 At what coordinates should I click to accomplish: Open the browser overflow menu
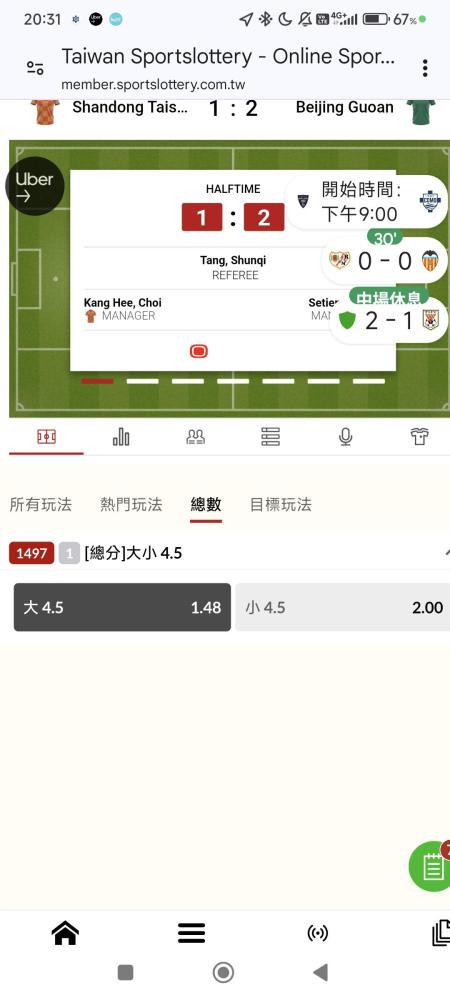click(x=425, y=68)
